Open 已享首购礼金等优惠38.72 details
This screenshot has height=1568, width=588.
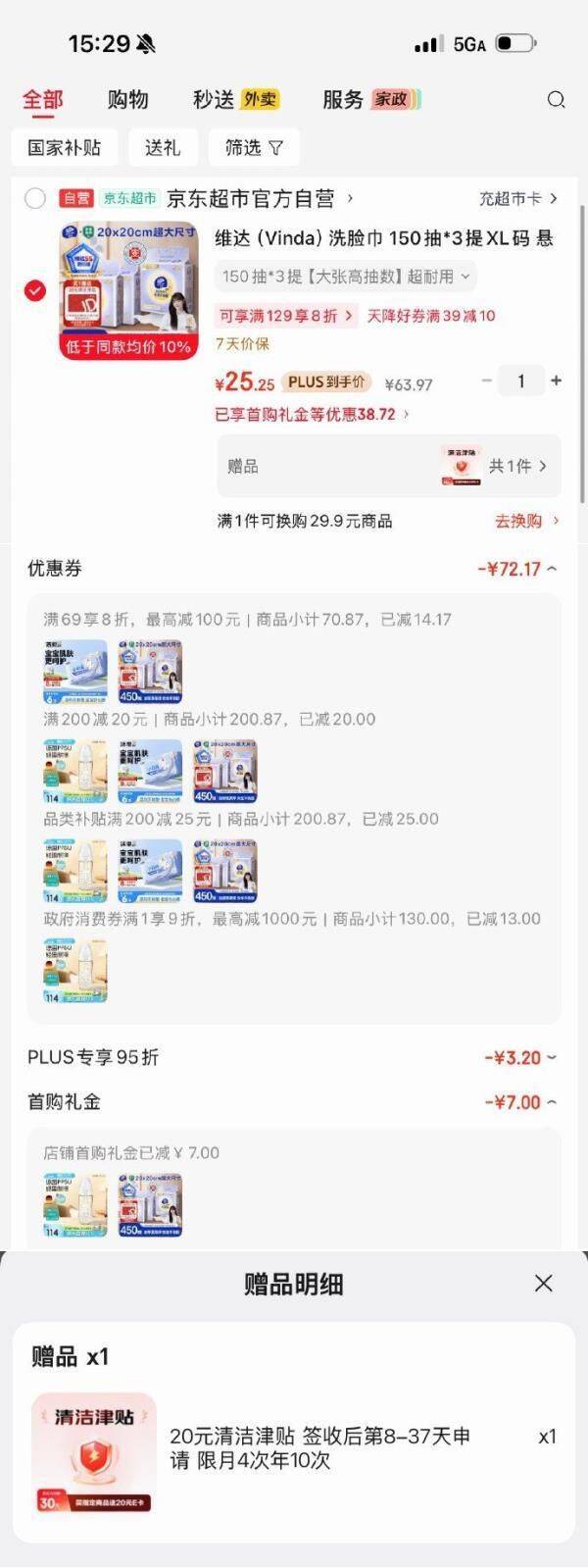click(x=312, y=414)
